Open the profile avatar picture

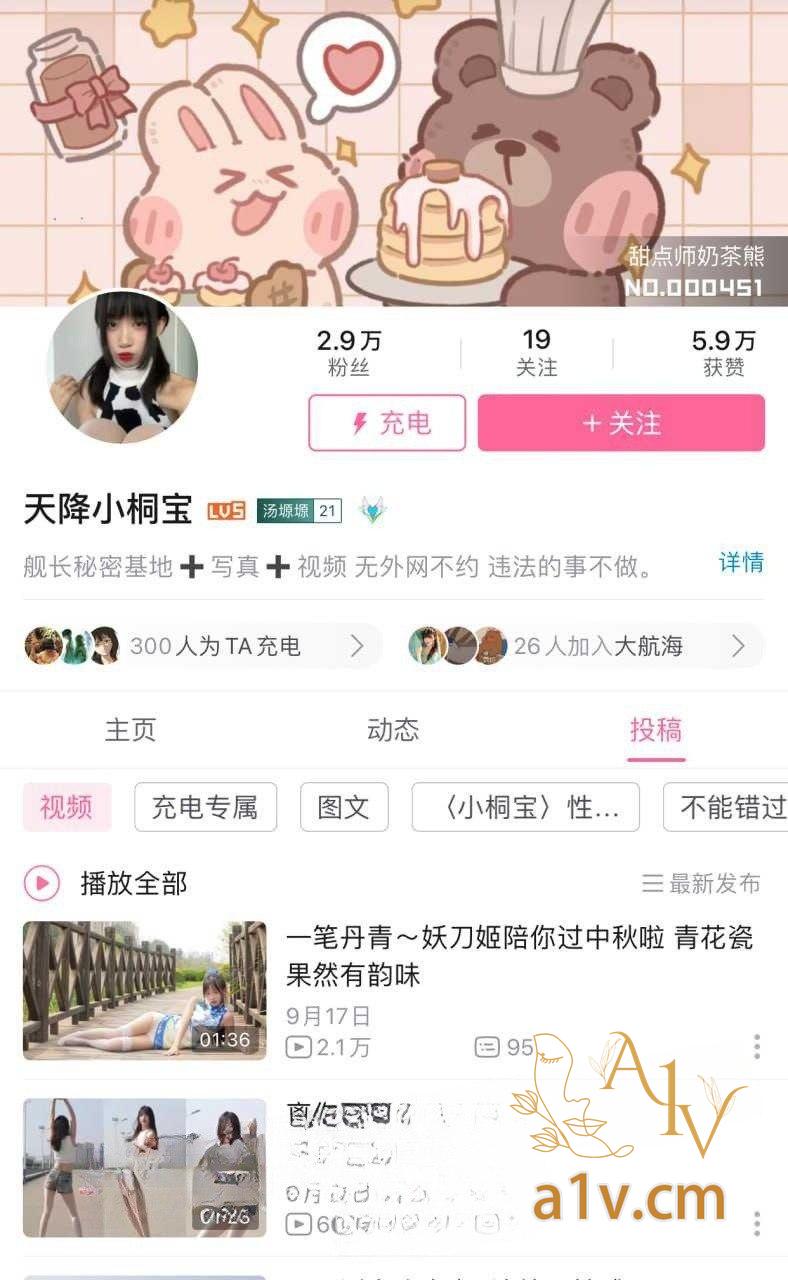(x=122, y=367)
